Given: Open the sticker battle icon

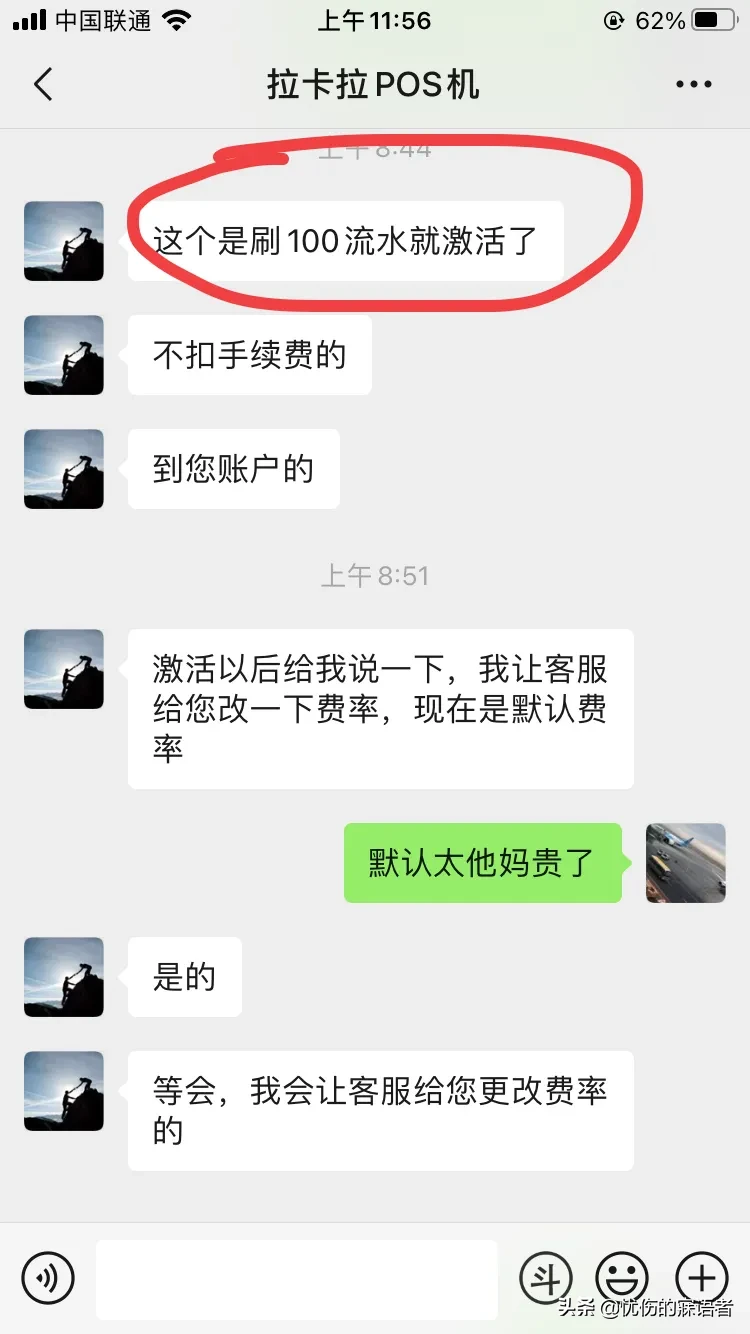Looking at the screenshot, I should [x=546, y=1278].
